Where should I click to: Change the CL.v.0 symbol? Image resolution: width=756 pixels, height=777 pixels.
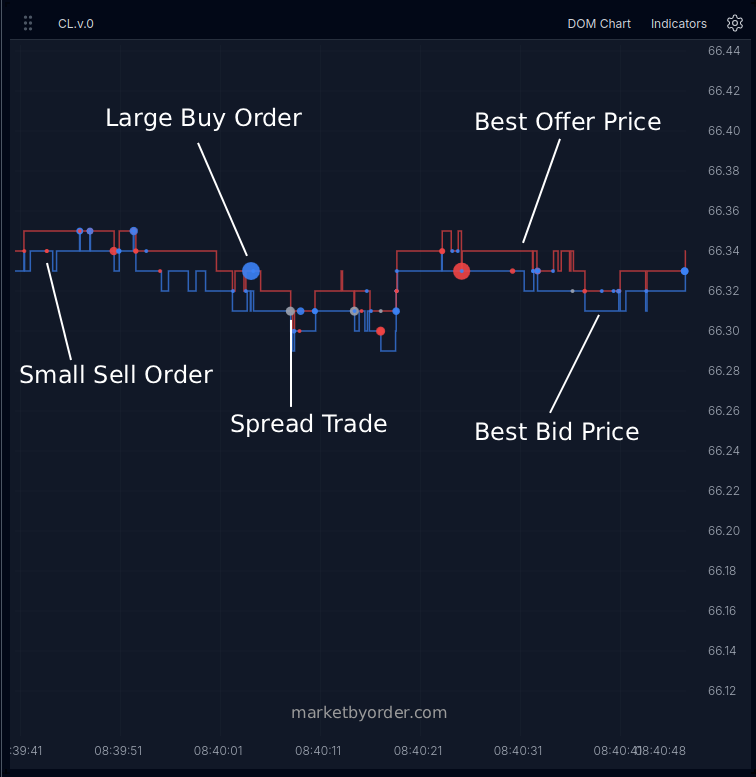click(x=76, y=23)
